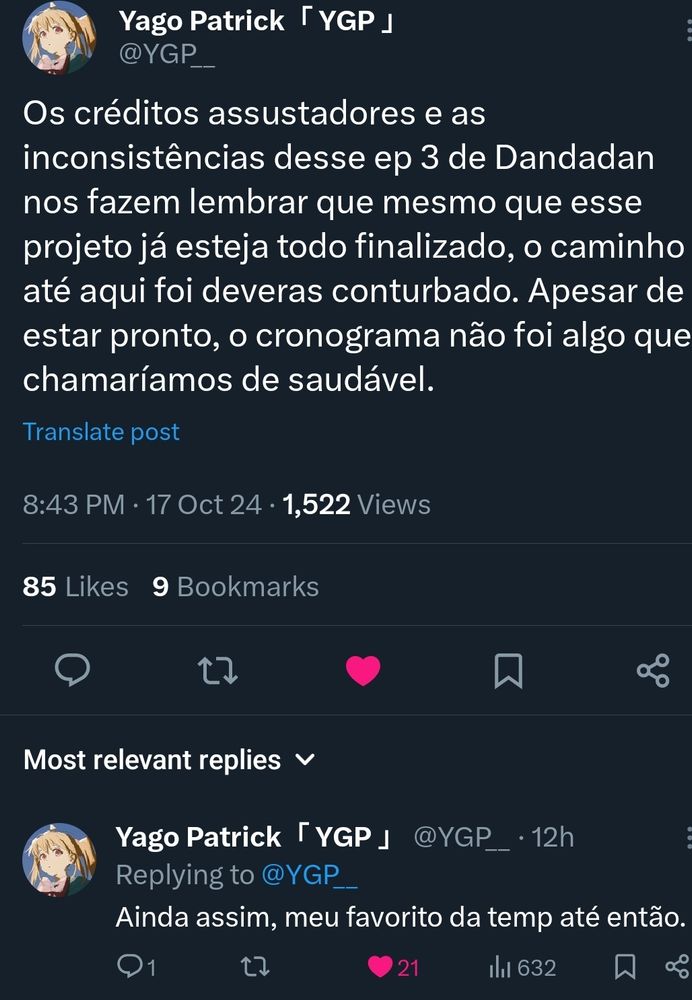The width and height of the screenshot is (692, 1000).
Task: Comment on the 'Ainda assim' reply
Action: (x=136, y=967)
